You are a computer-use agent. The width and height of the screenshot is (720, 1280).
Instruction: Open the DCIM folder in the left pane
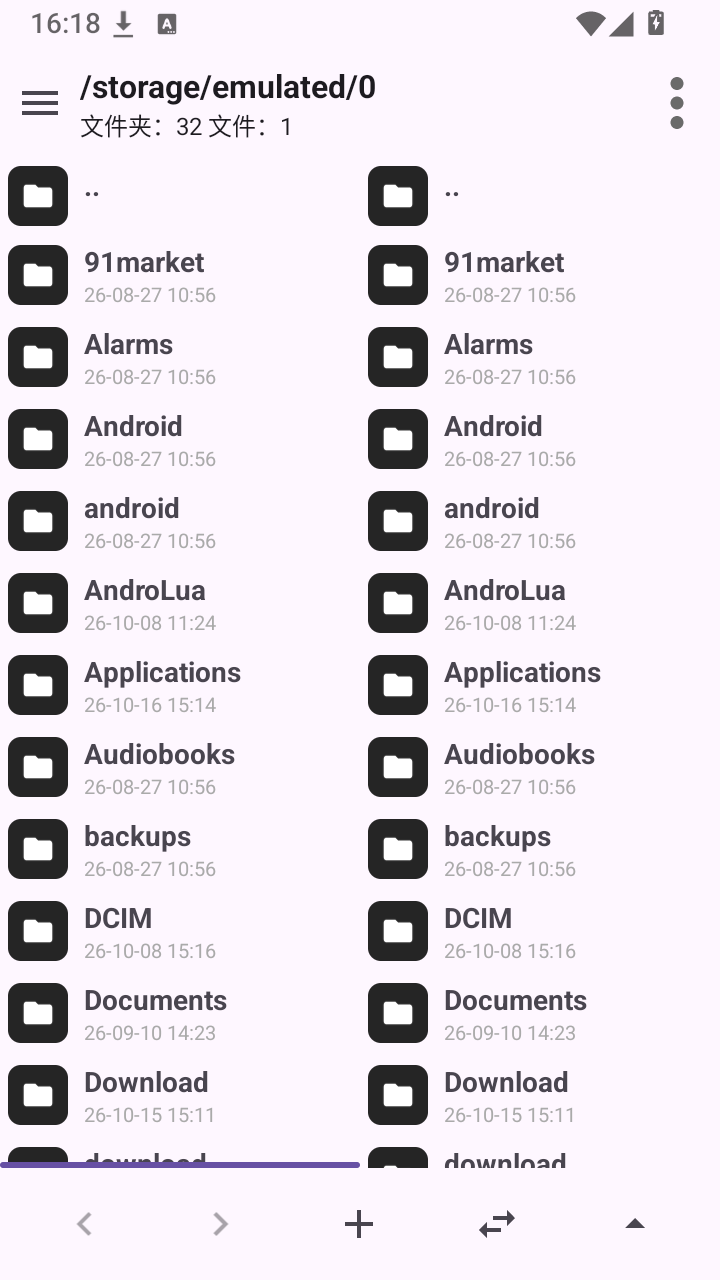click(x=180, y=932)
